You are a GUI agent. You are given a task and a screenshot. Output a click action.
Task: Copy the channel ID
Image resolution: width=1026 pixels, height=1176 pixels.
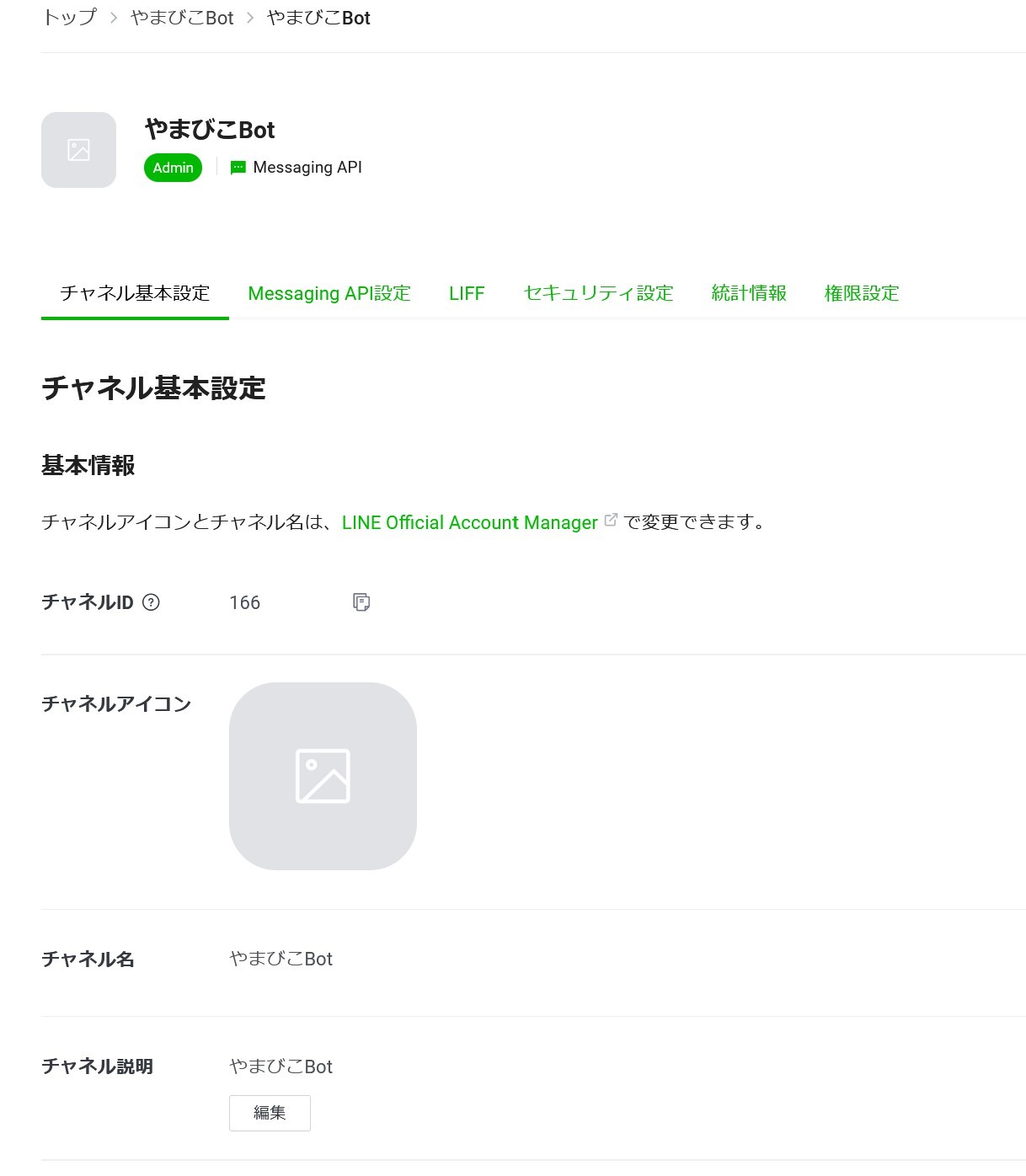(x=361, y=602)
